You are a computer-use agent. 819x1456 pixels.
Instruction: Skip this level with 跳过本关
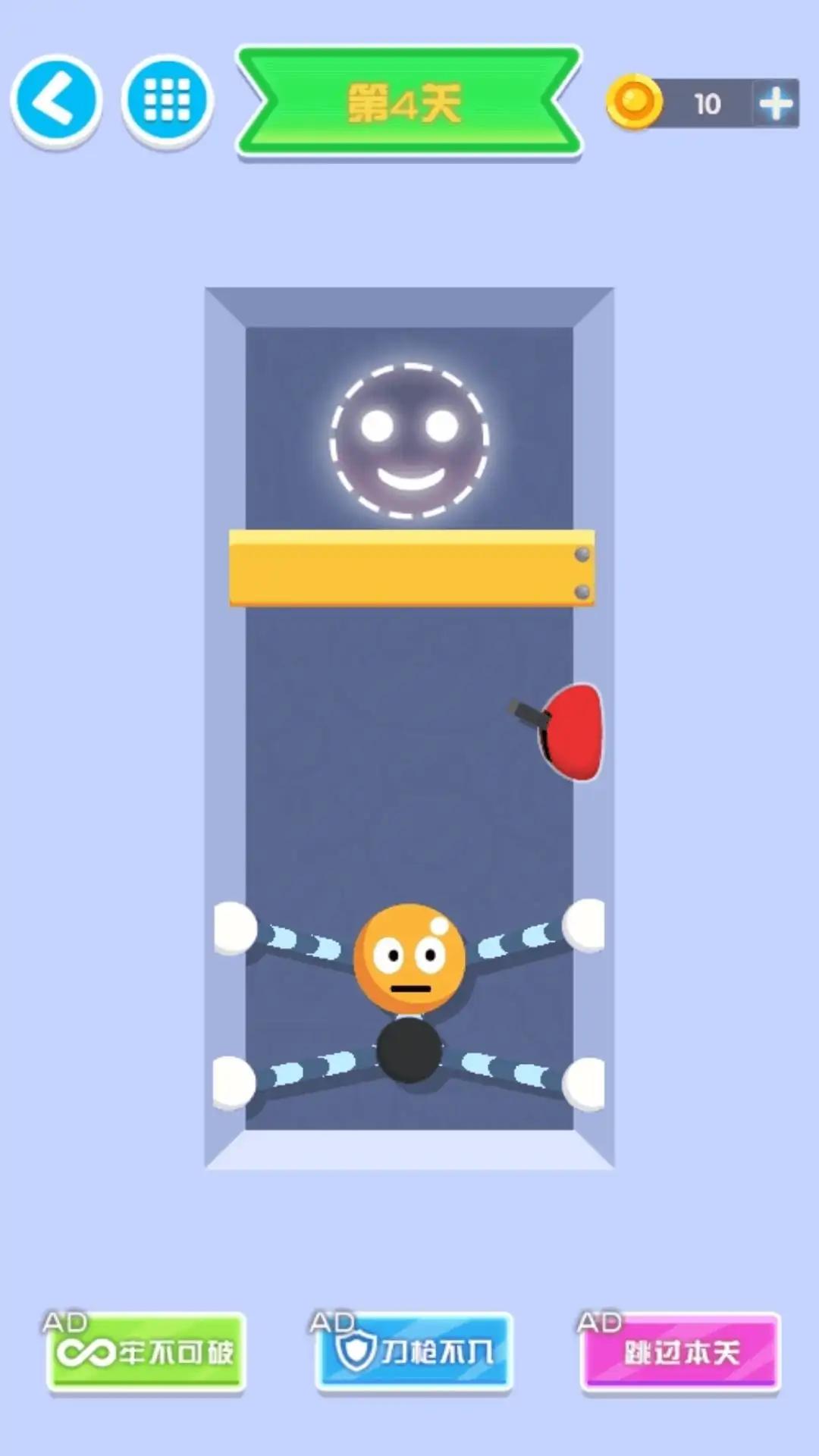click(x=680, y=1352)
